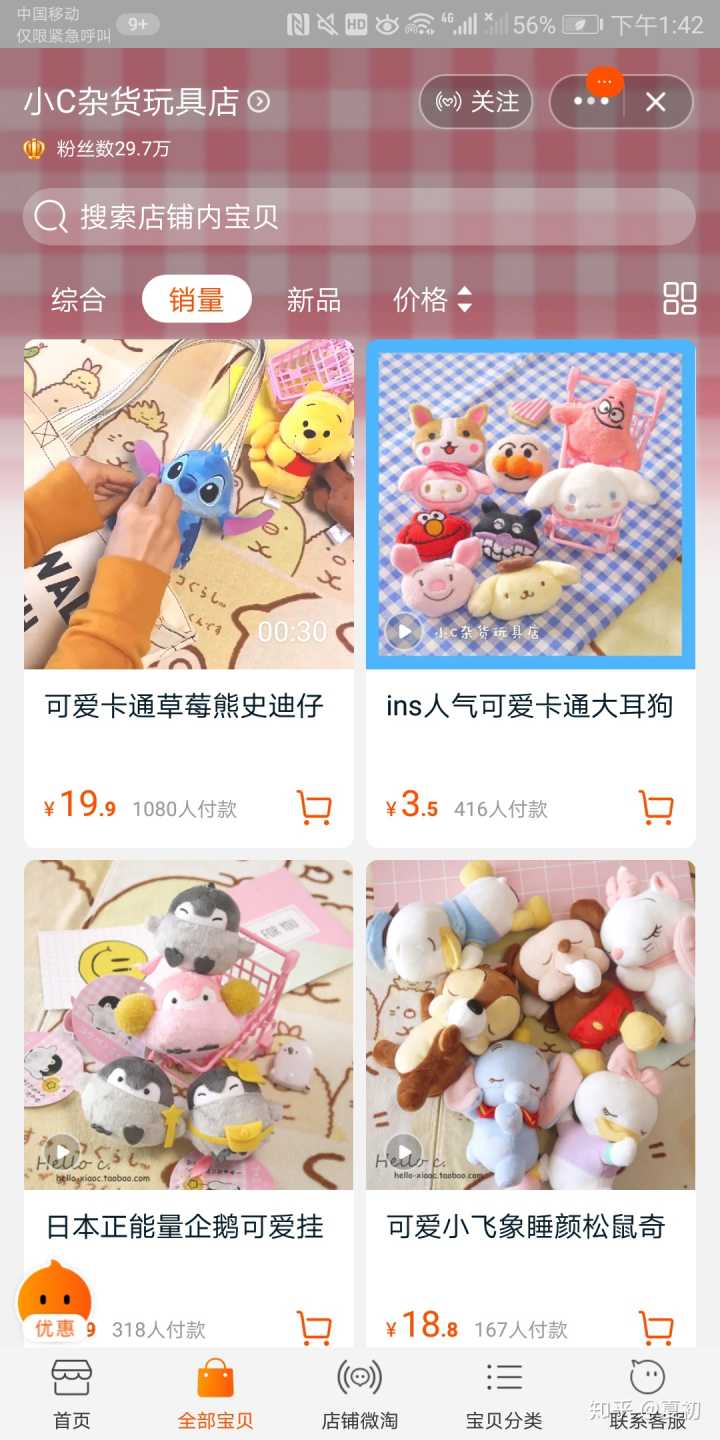Open the three-dot more options menu
Viewport: 720px width, 1440px height.
click(x=590, y=102)
